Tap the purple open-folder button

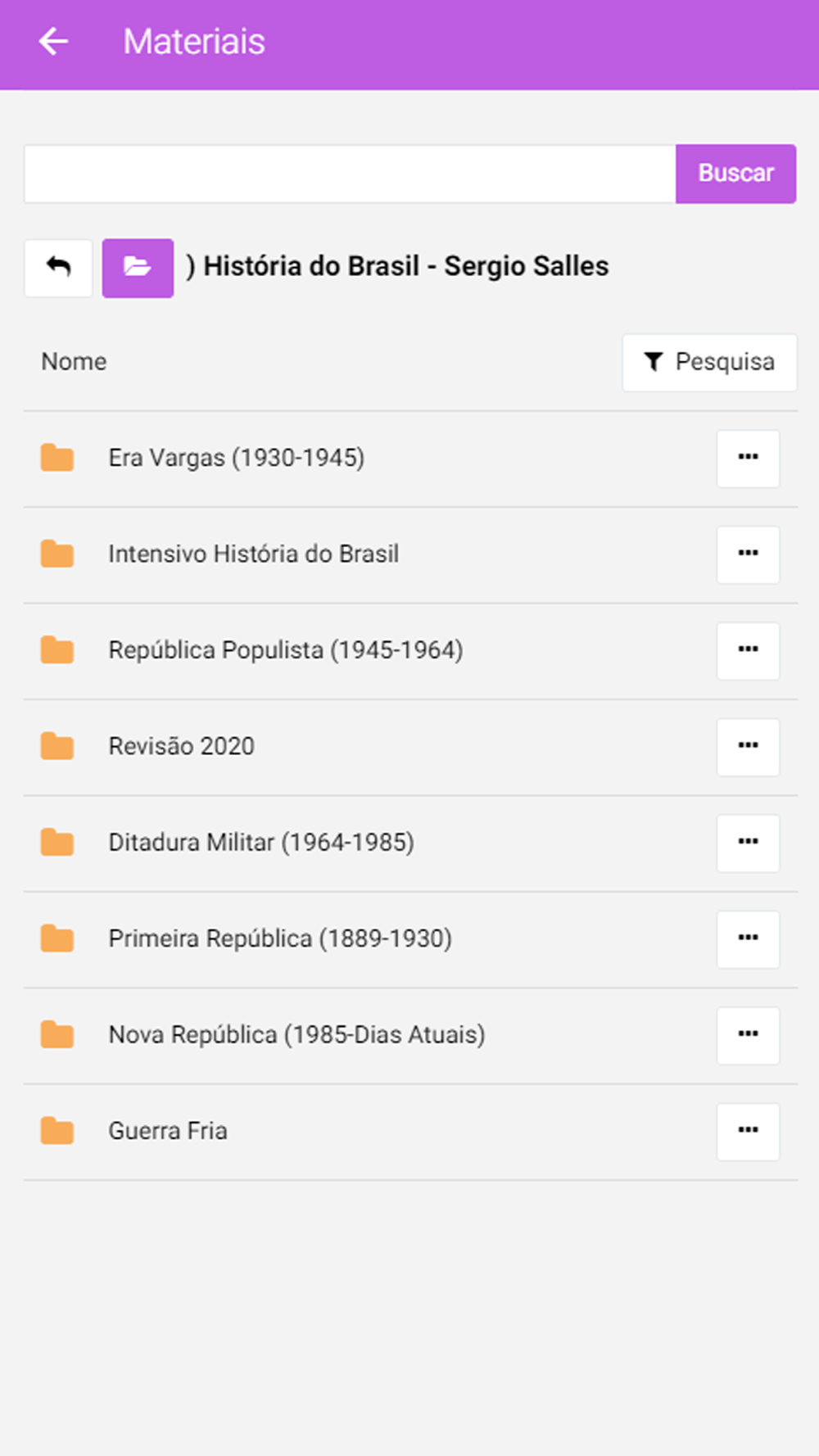tap(138, 268)
